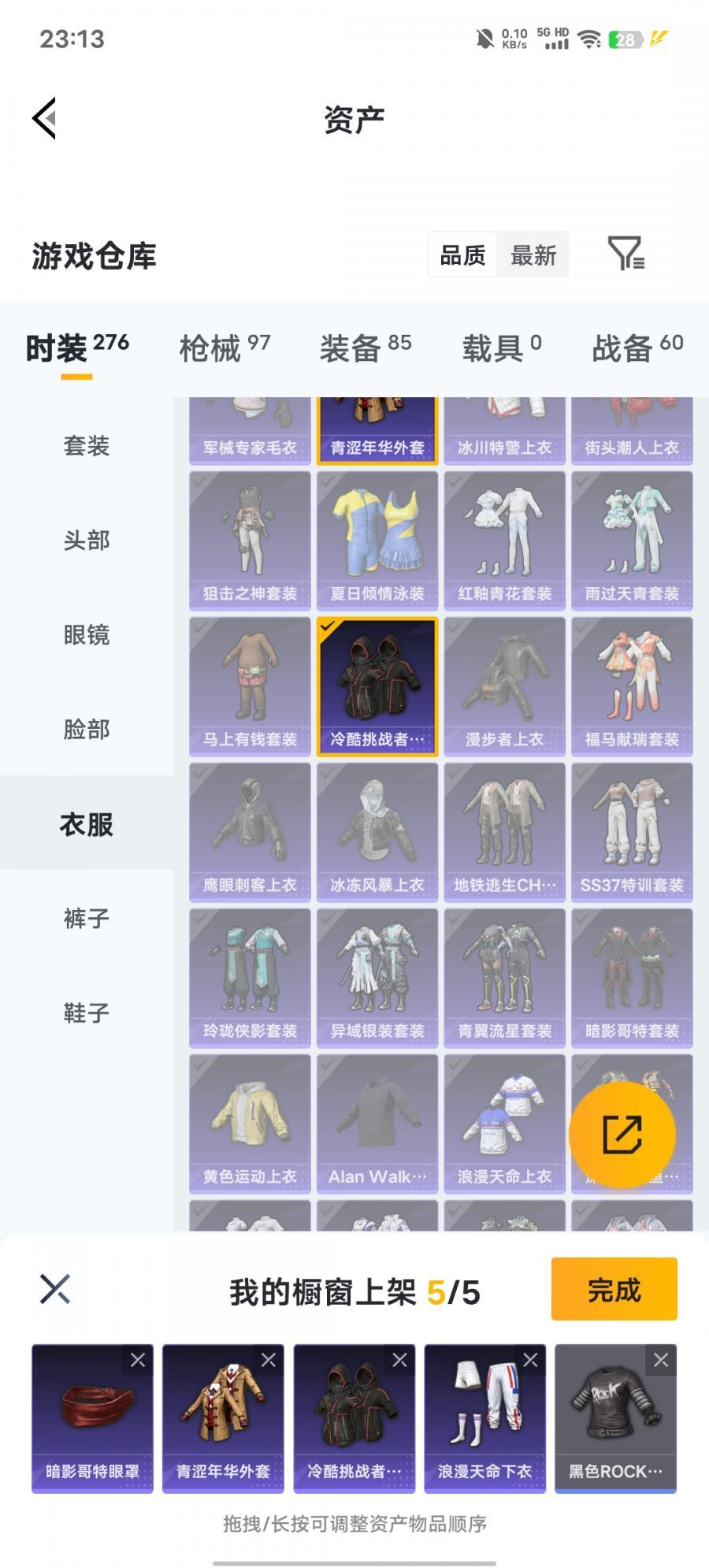Deselect the 冷酷挑战者 item in the grid
The image size is (709, 1568).
point(377,686)
